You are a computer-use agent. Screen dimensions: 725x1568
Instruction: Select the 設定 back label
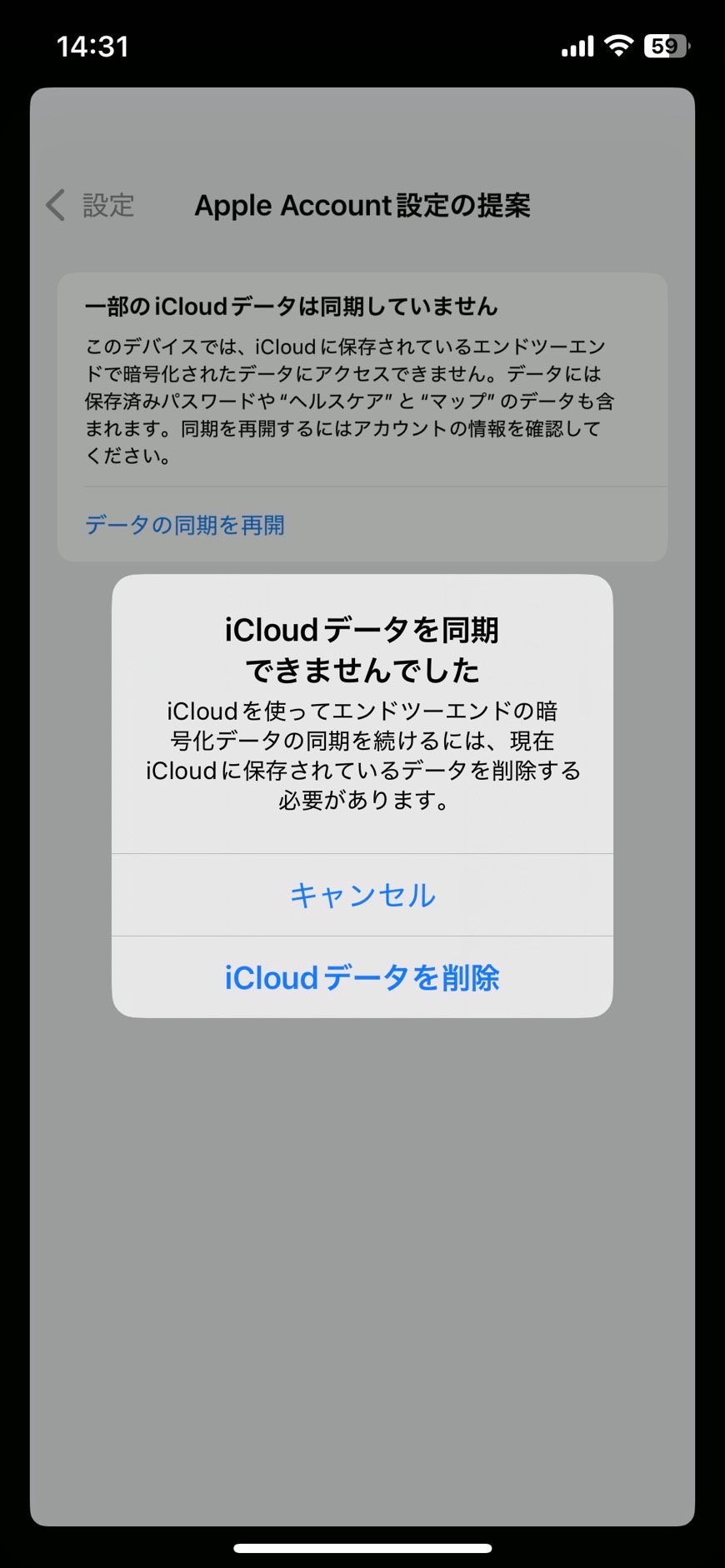click(108, 205)
